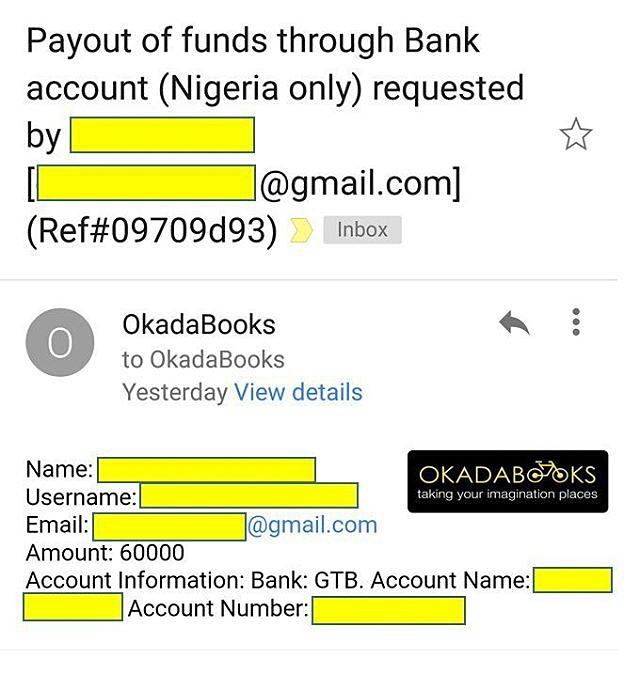Viewport: 640px width, 690px height.
Task: Open the OkadaBooks sender avatar
Action: 61,345
